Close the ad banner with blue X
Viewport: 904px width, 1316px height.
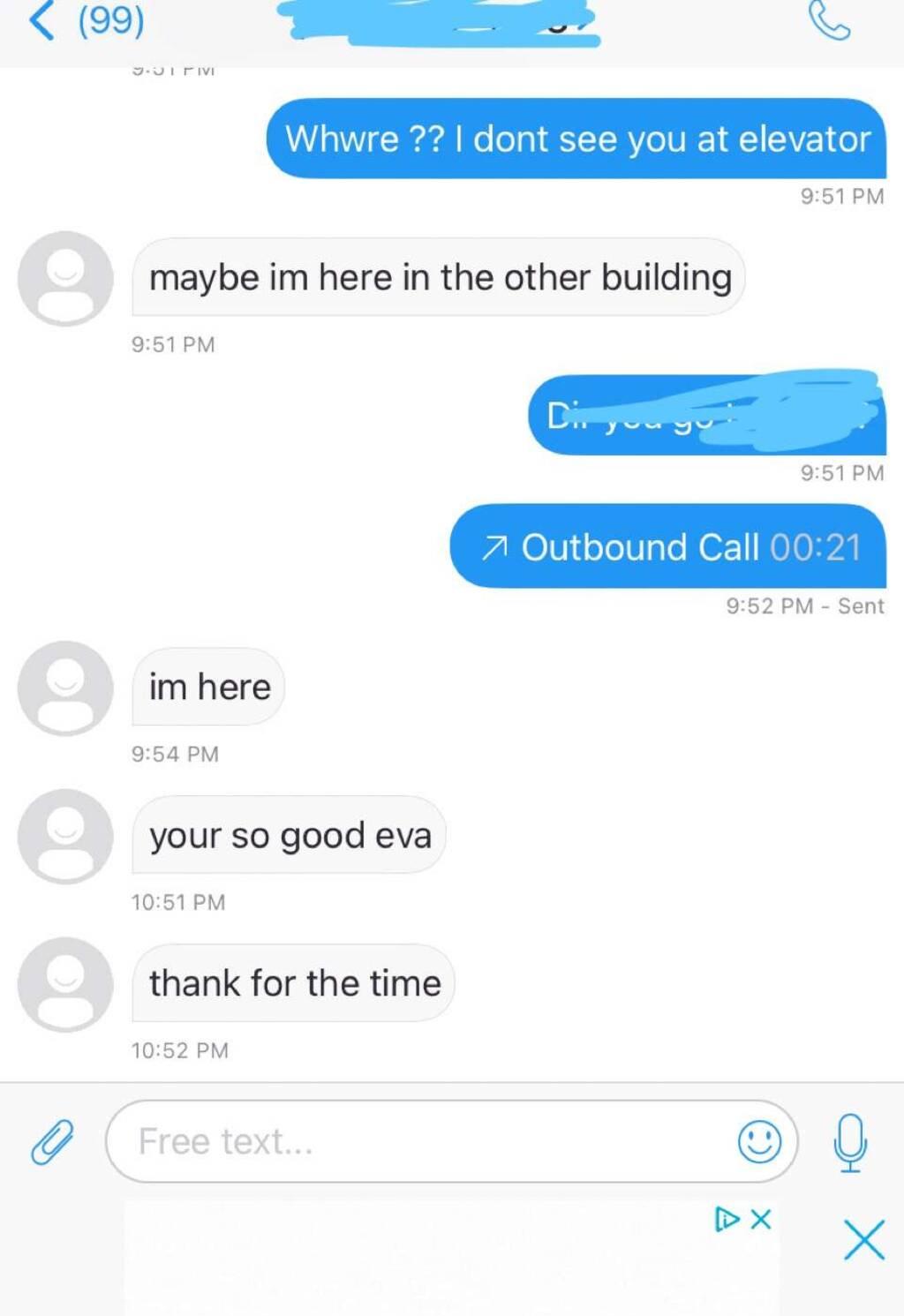(x=863, y=1239)
